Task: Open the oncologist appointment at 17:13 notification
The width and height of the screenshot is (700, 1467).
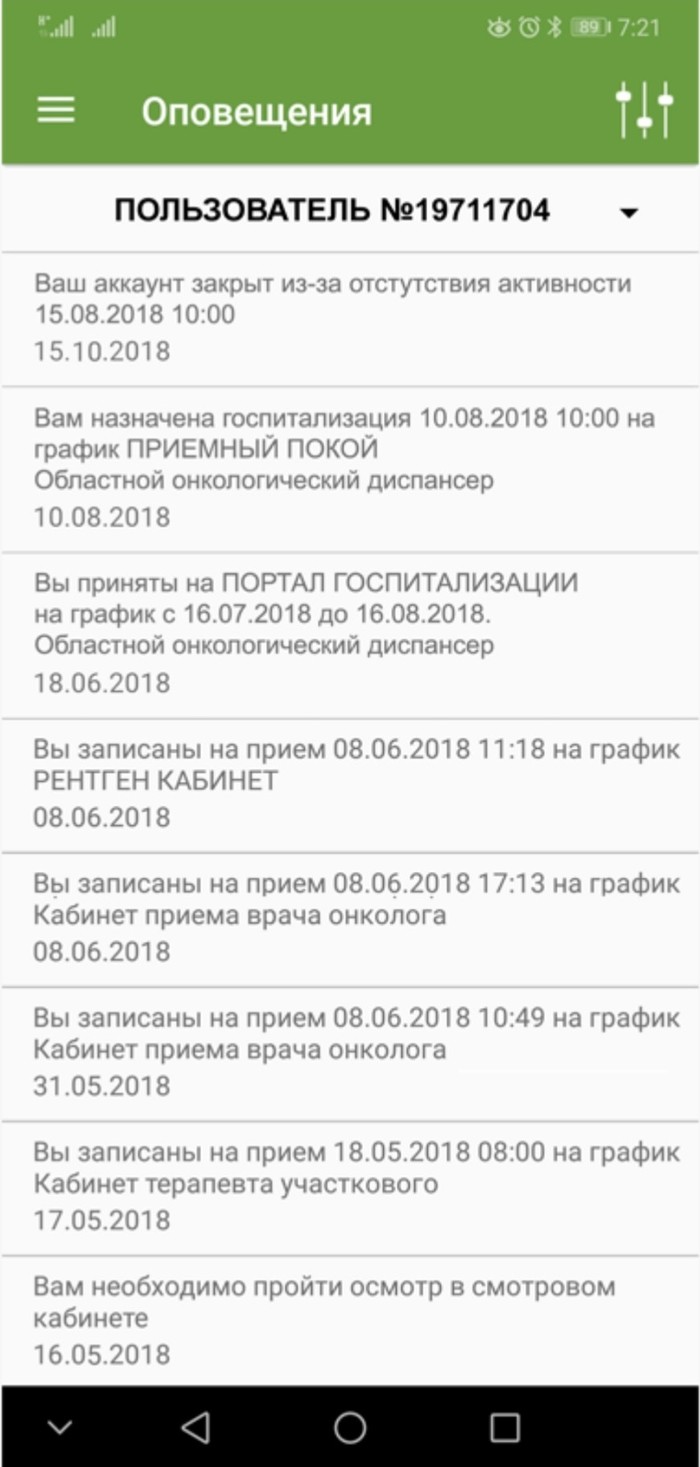Action: [350, 920]
